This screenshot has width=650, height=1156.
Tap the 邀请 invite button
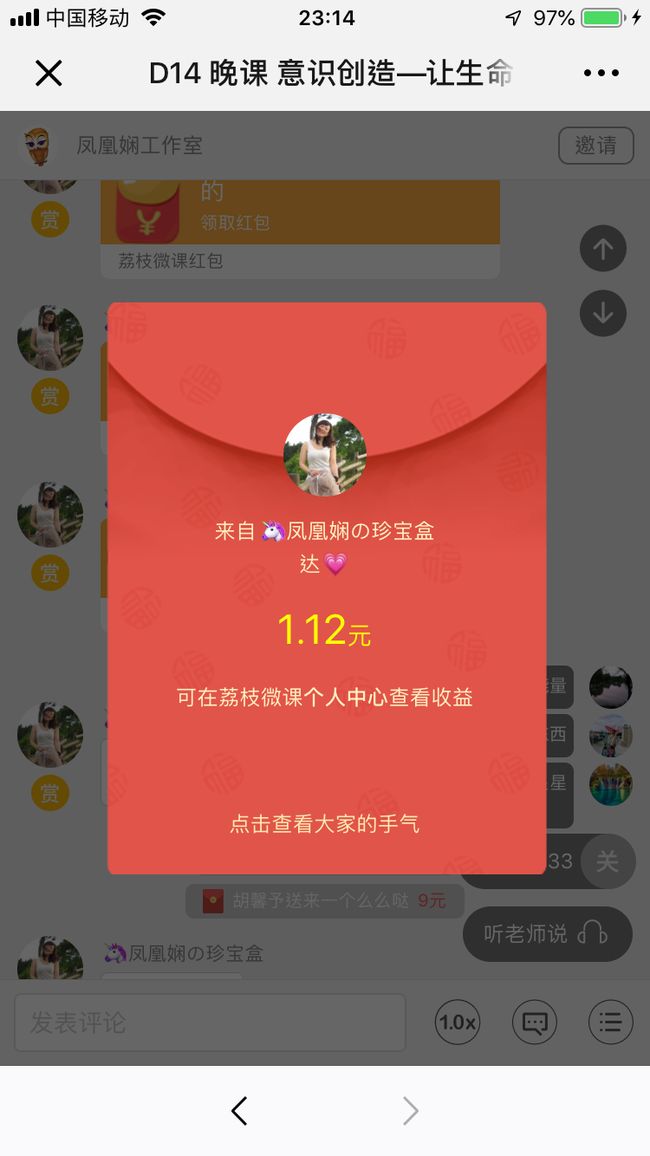point(595,145)
